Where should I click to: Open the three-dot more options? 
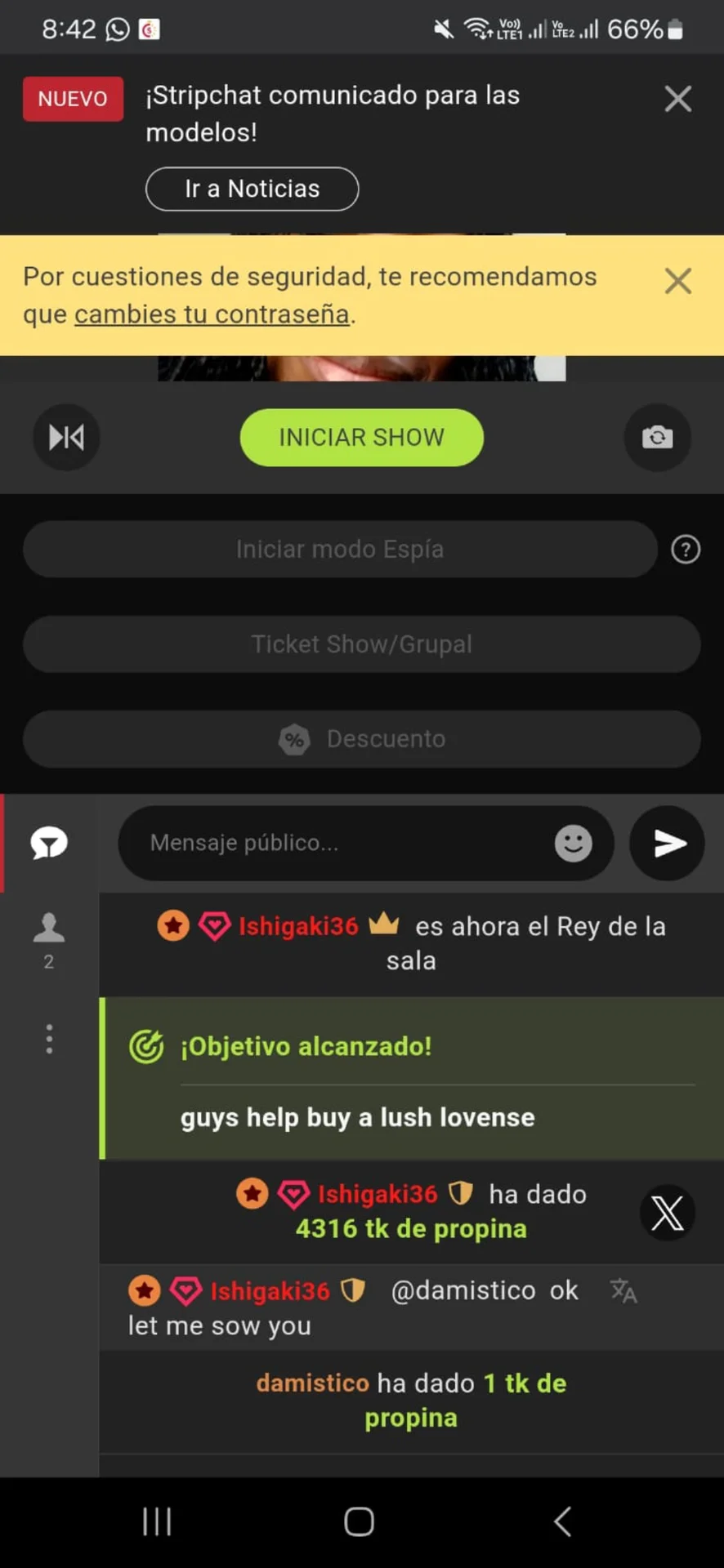[49, 1039]
